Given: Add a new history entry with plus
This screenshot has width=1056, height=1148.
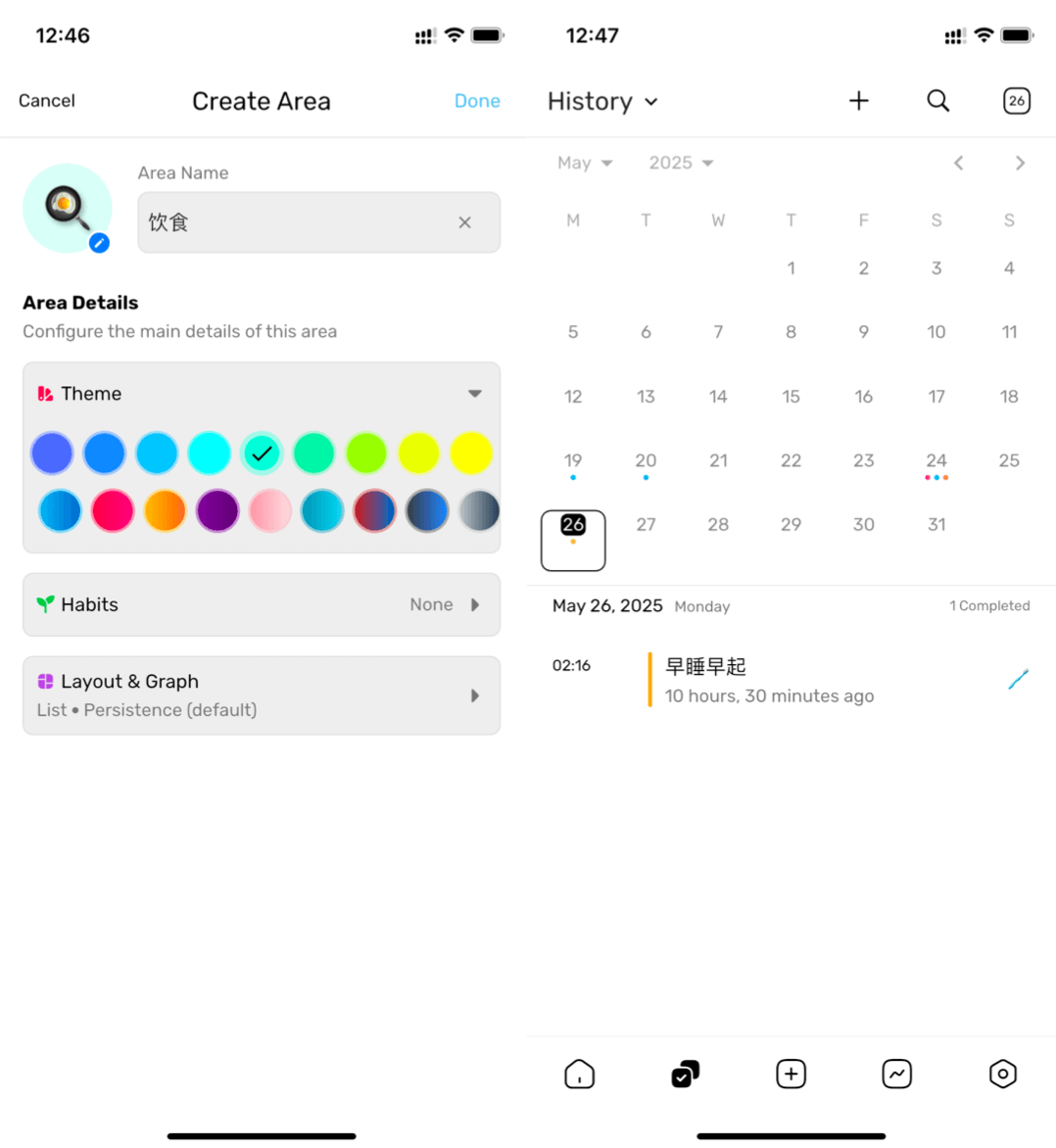Looking at the screenshot, I should point(858,101).
